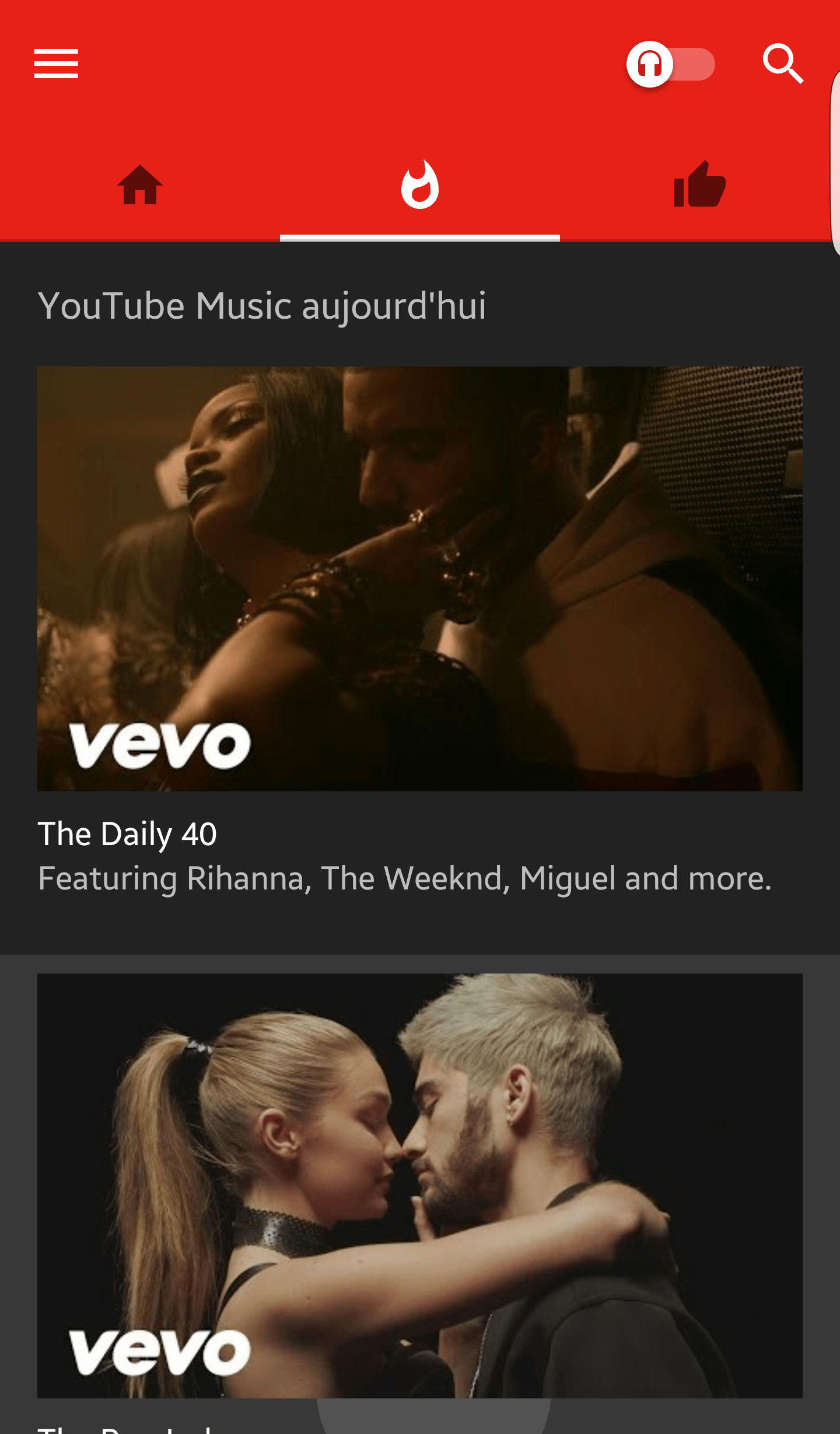The image size is (840, 1434).
Task: Open the second Vevo video card
Action: point(420,1185)
